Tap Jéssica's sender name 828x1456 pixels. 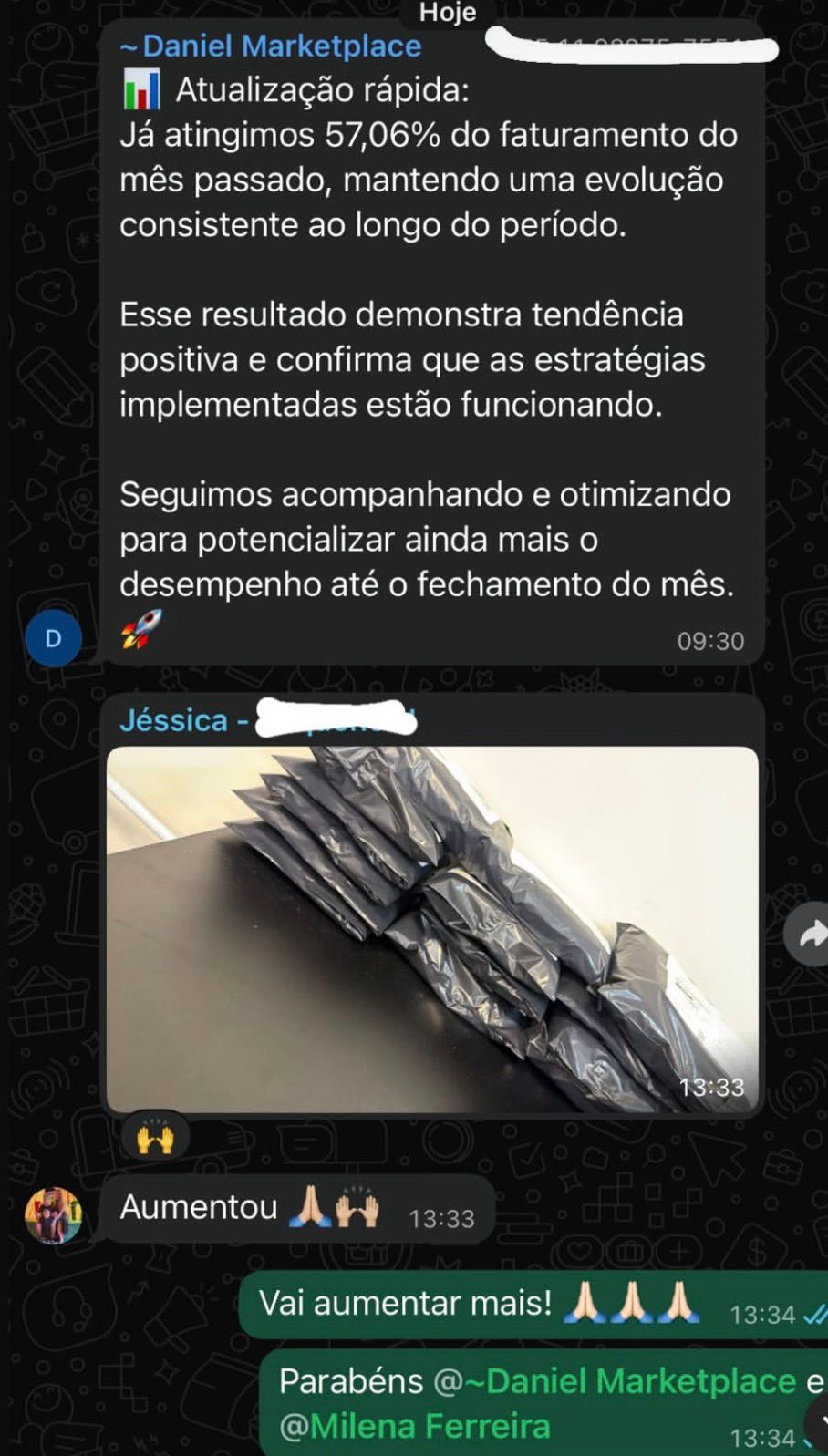[173, 720]
